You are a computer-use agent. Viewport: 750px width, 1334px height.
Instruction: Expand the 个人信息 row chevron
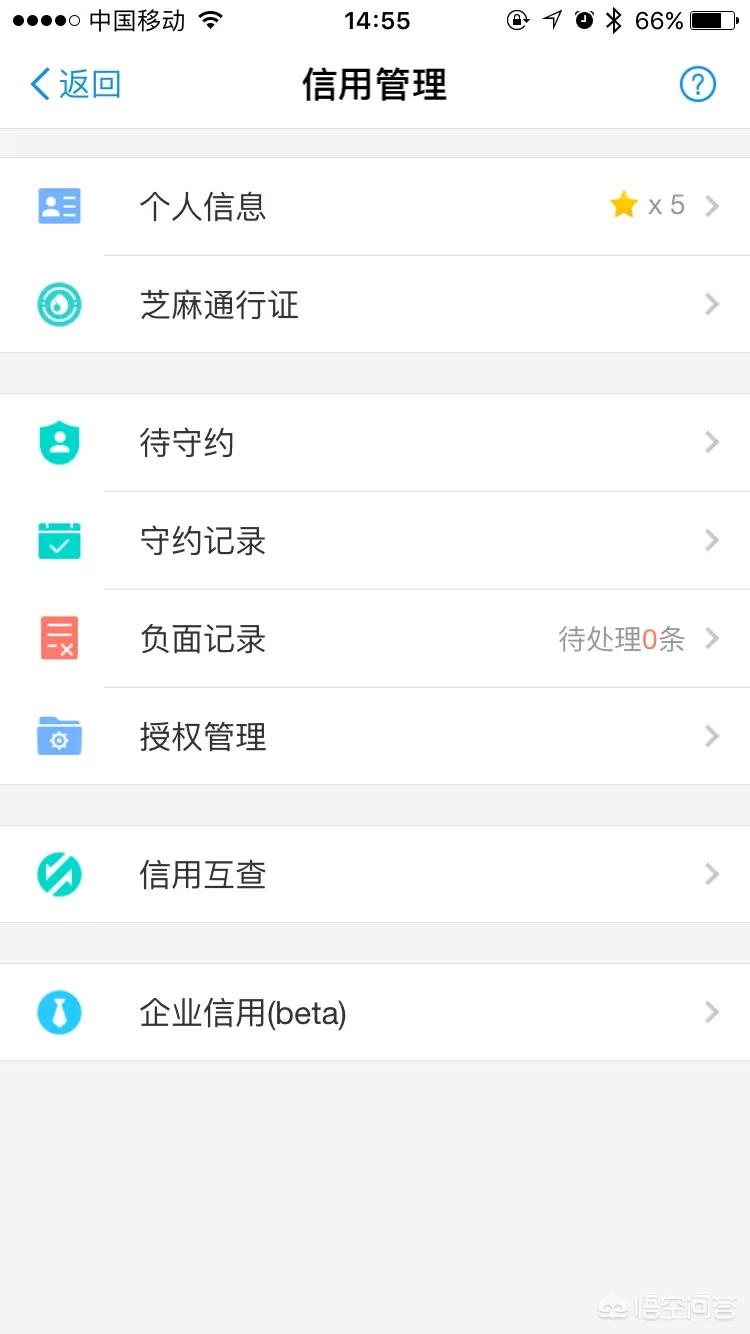pyautogui.click(x=711, y=206)
